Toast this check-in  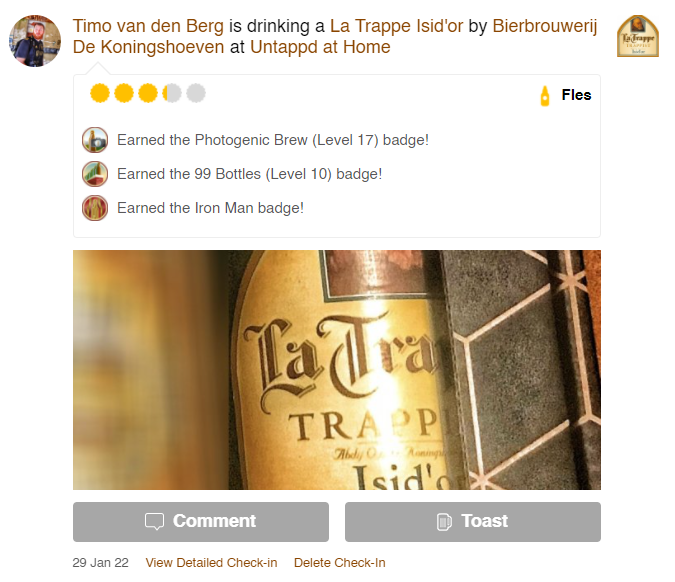coord(473,522)
